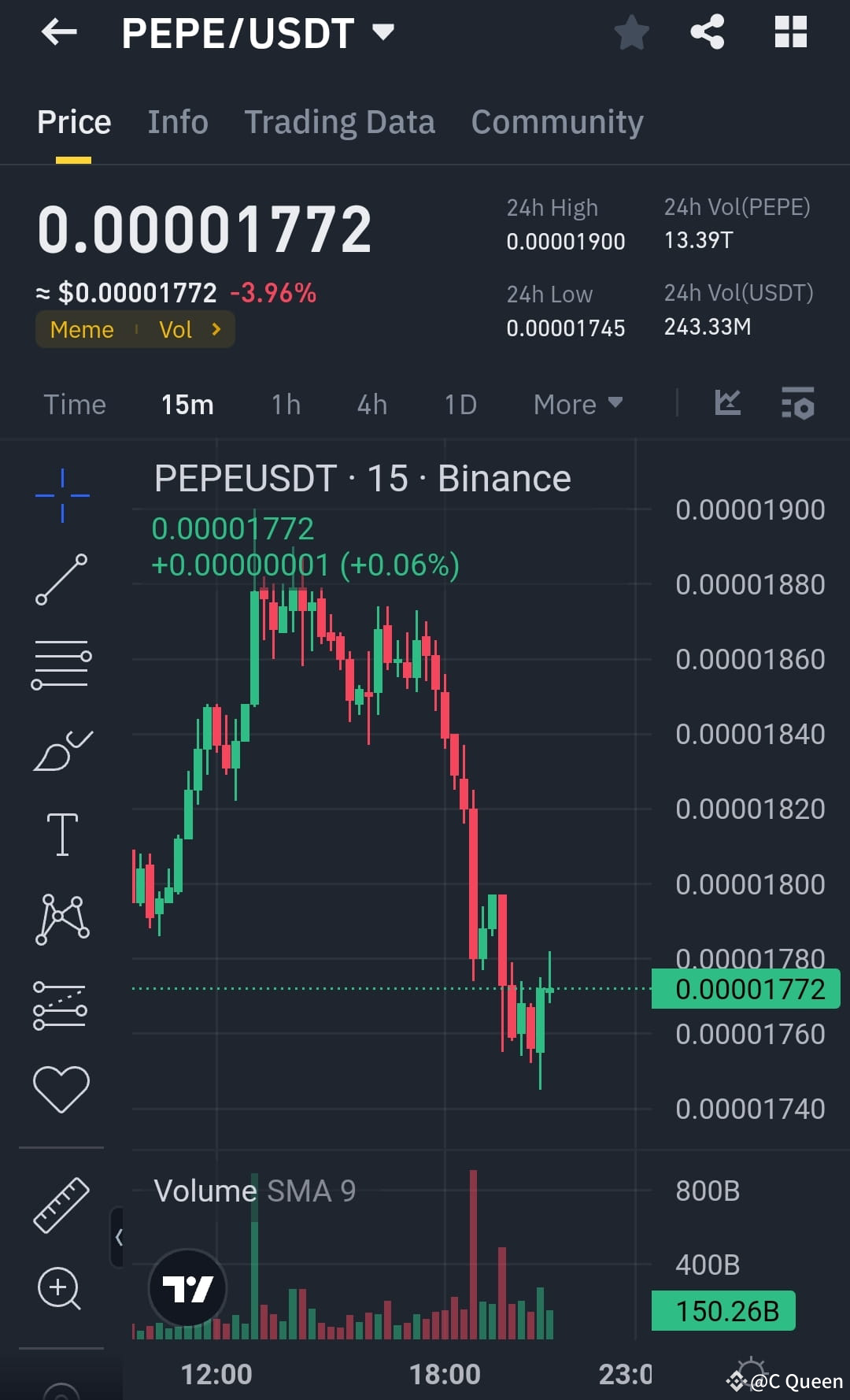Open chart settings next to indicators icon

(x=797, y=403)
